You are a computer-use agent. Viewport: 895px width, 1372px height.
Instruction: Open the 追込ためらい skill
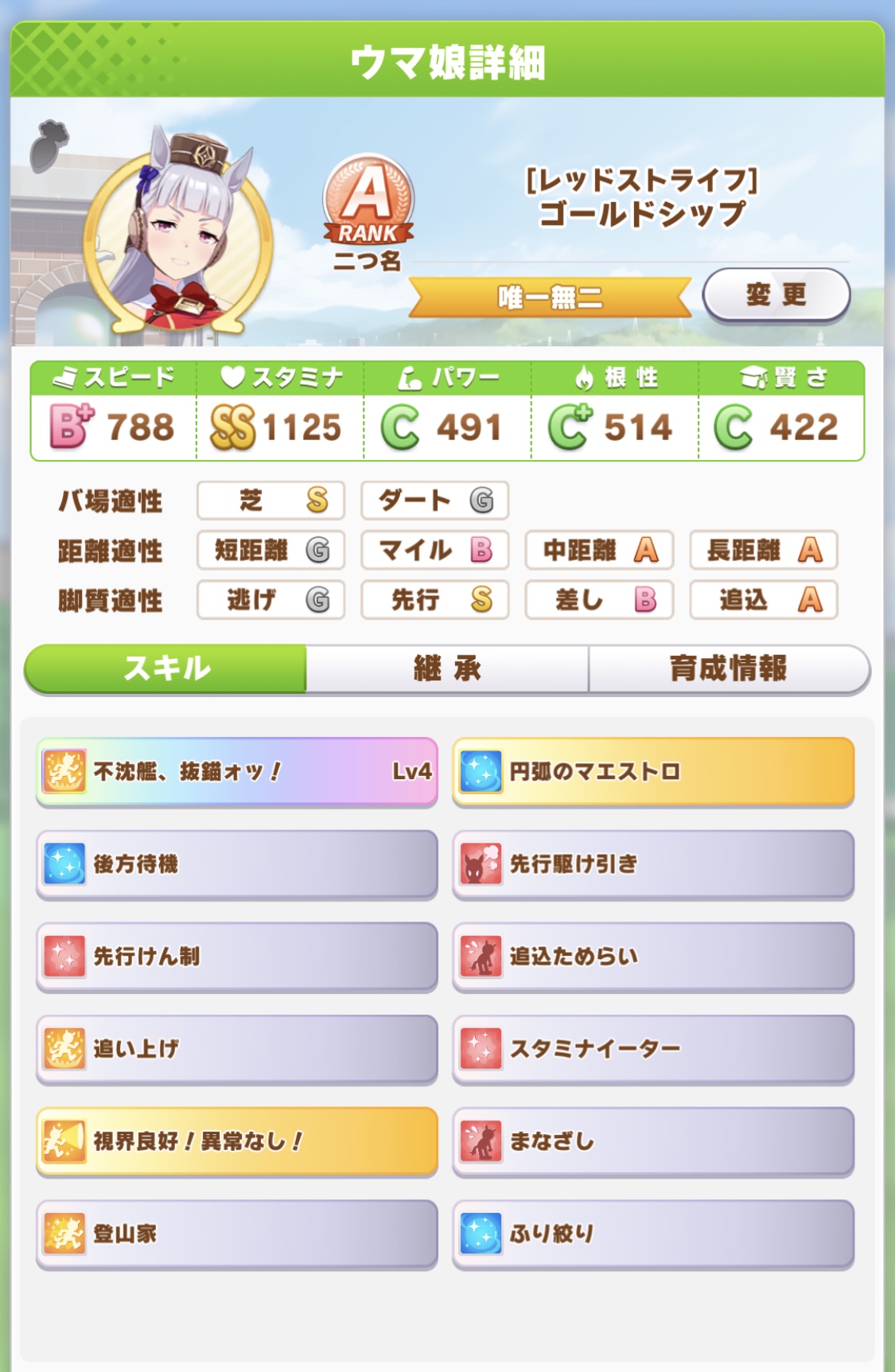pos(653,956)
